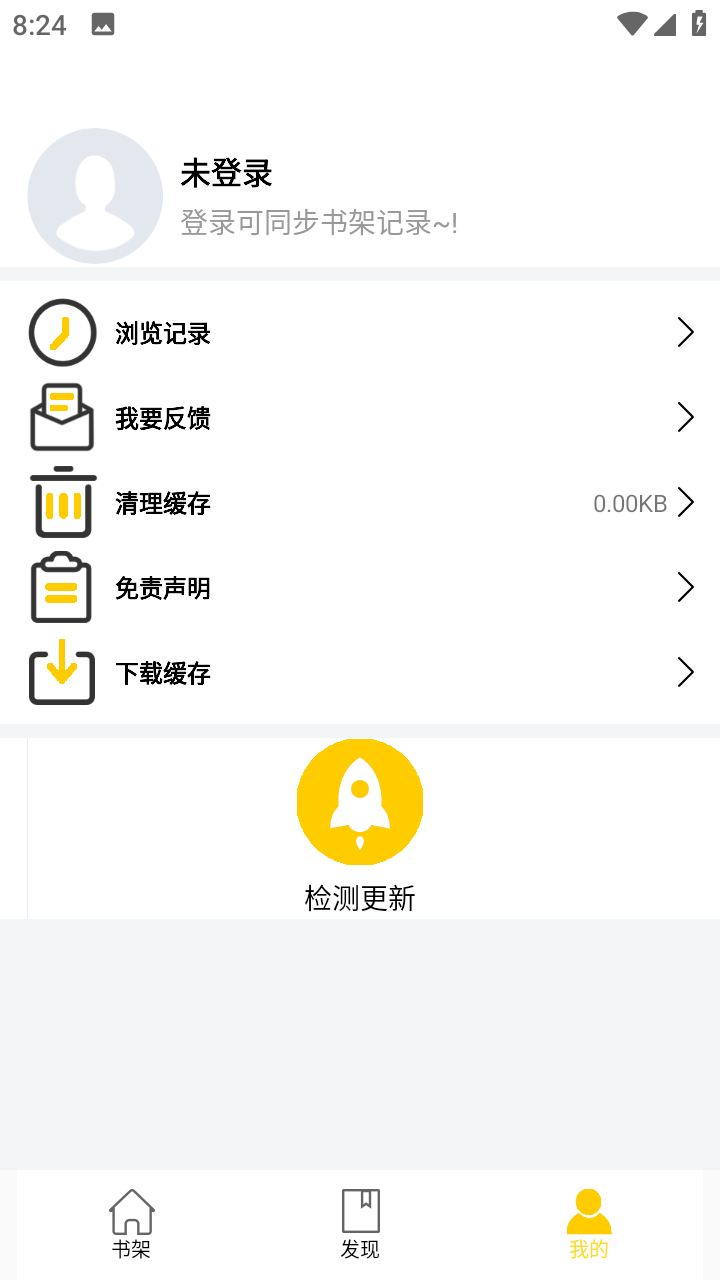Tap 检测更新 to check updates
Image resolution: width=720 pixels, height=1280 pixels.
point(360,802)
